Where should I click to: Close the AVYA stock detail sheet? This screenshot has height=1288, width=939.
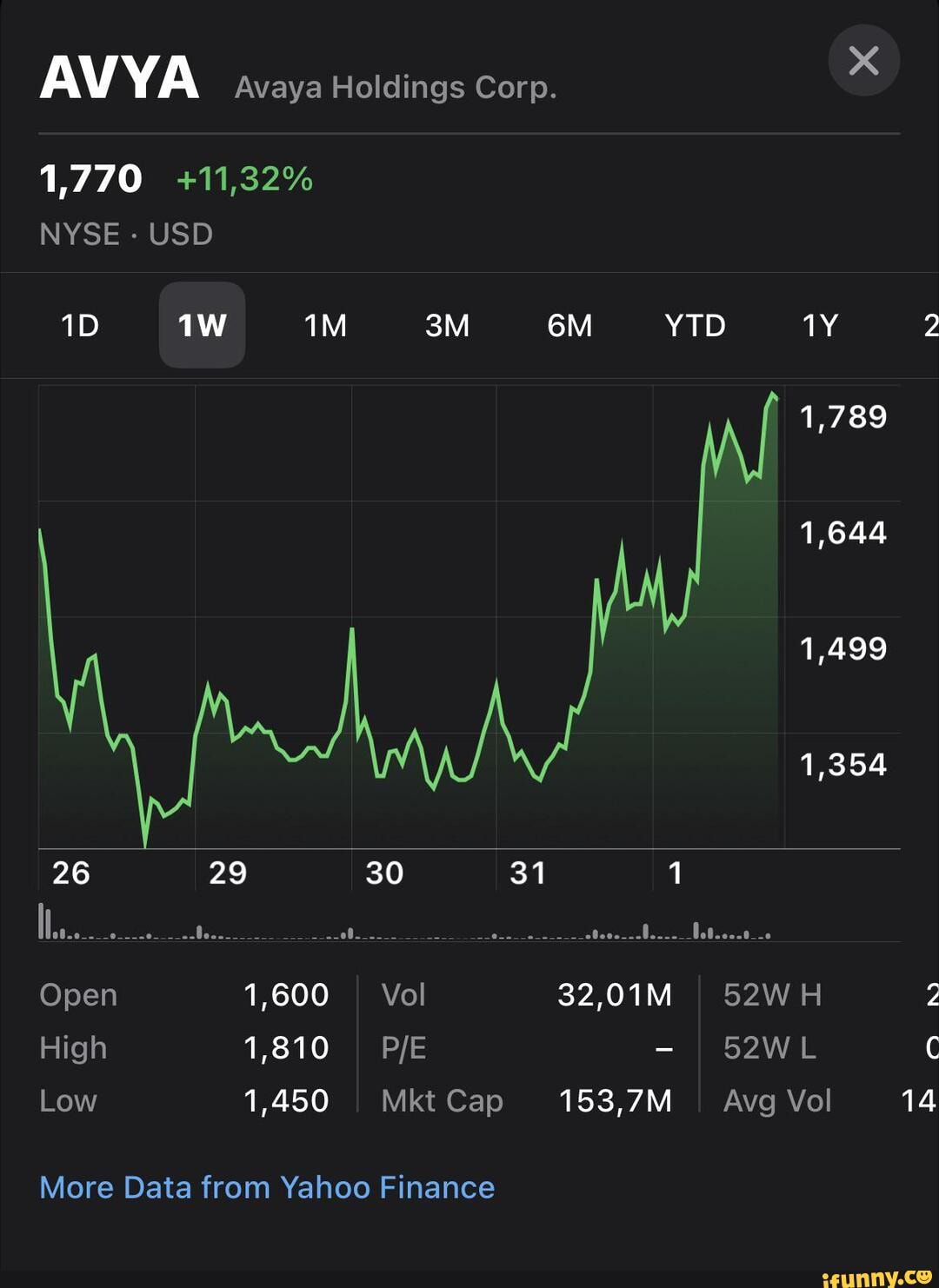863,60
